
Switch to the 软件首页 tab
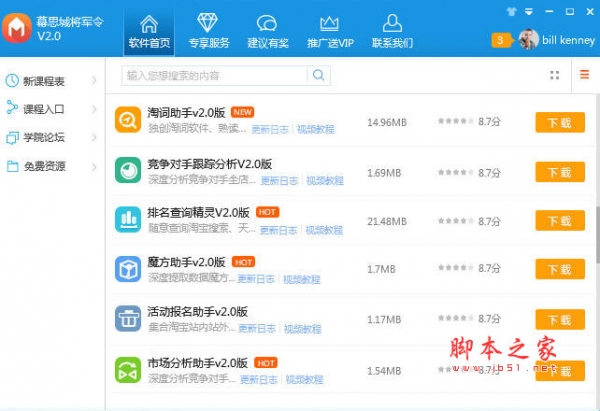click(150, 32)
